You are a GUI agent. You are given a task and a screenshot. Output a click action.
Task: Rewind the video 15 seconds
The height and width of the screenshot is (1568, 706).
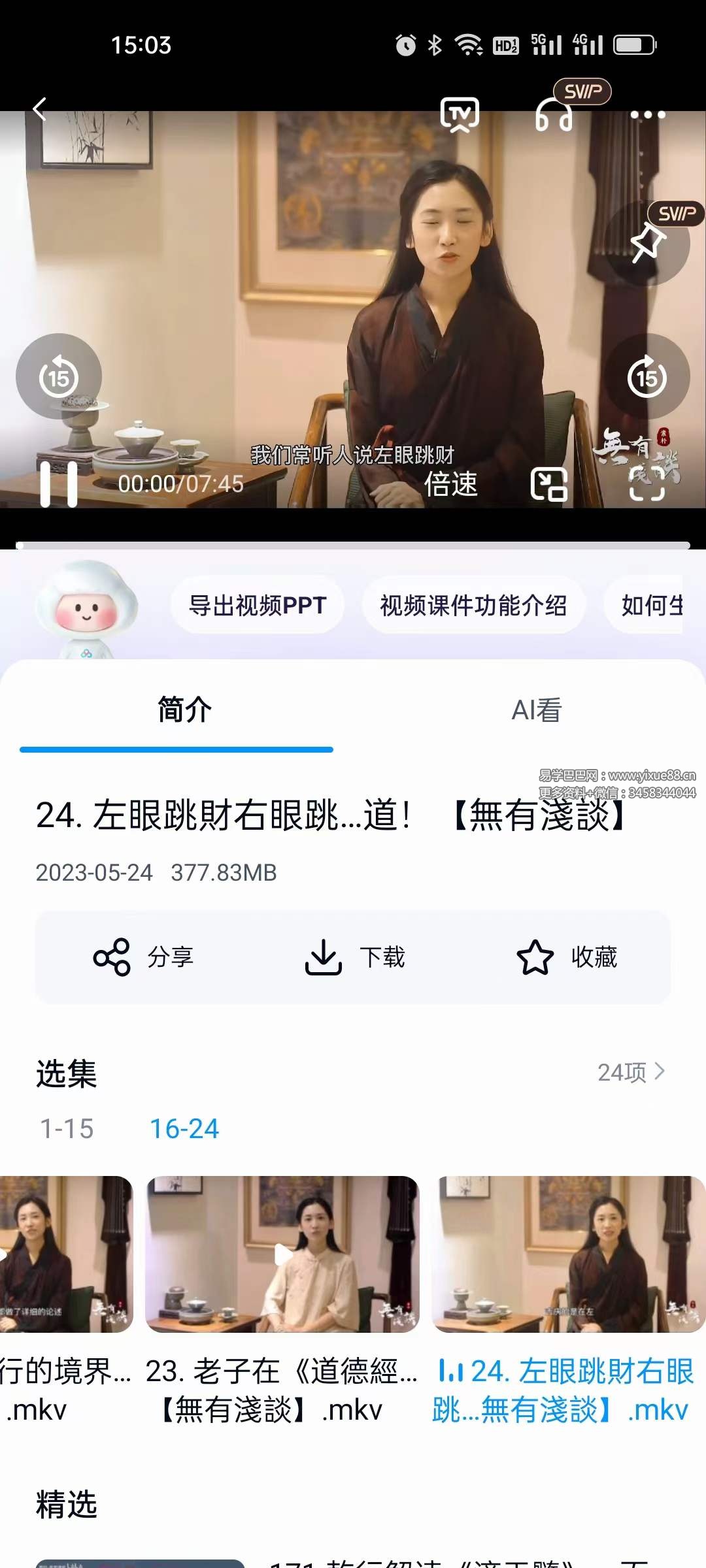(x=59, y=377)
